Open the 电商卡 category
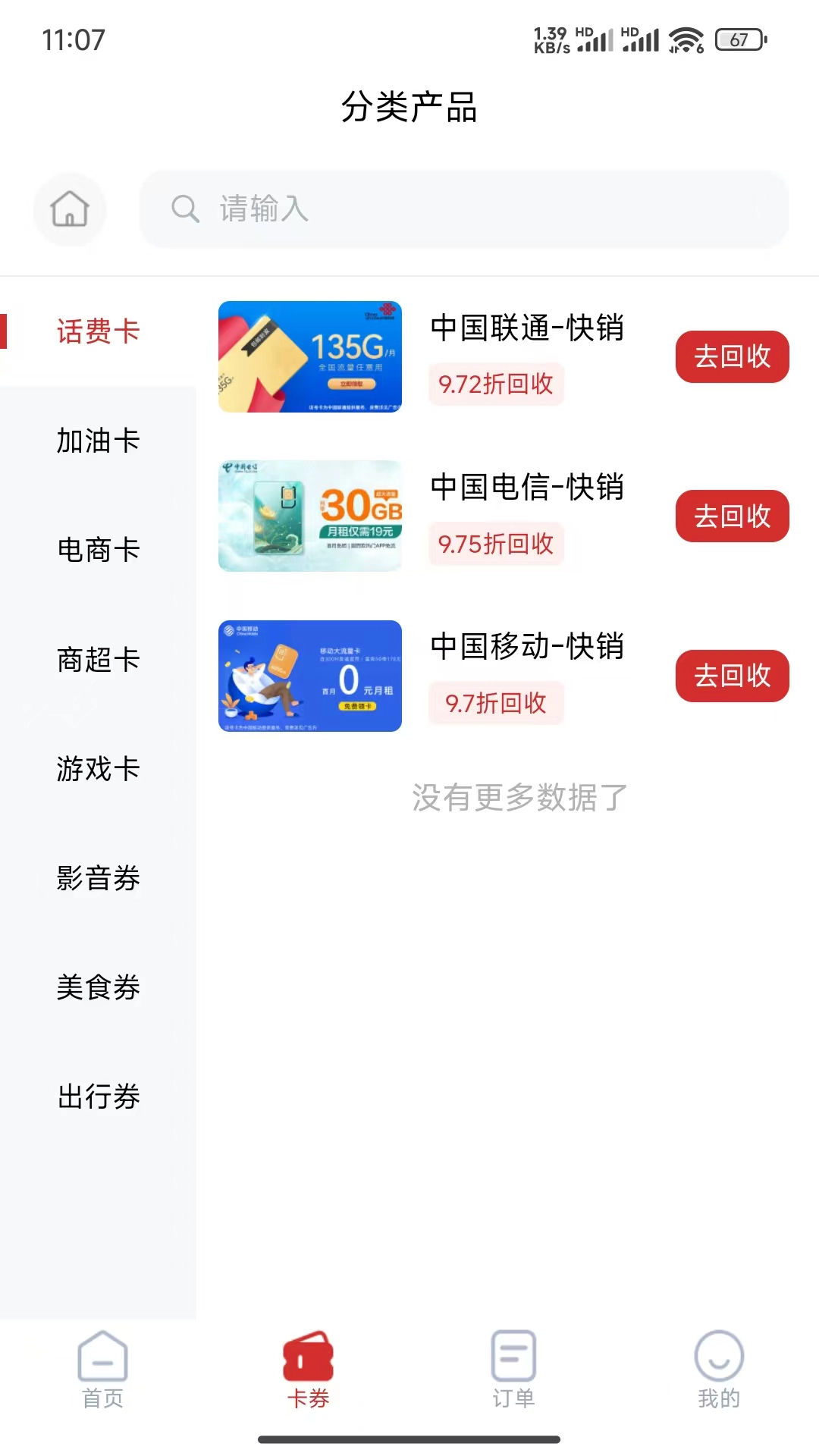819x1456 pixels. [98, 550]
